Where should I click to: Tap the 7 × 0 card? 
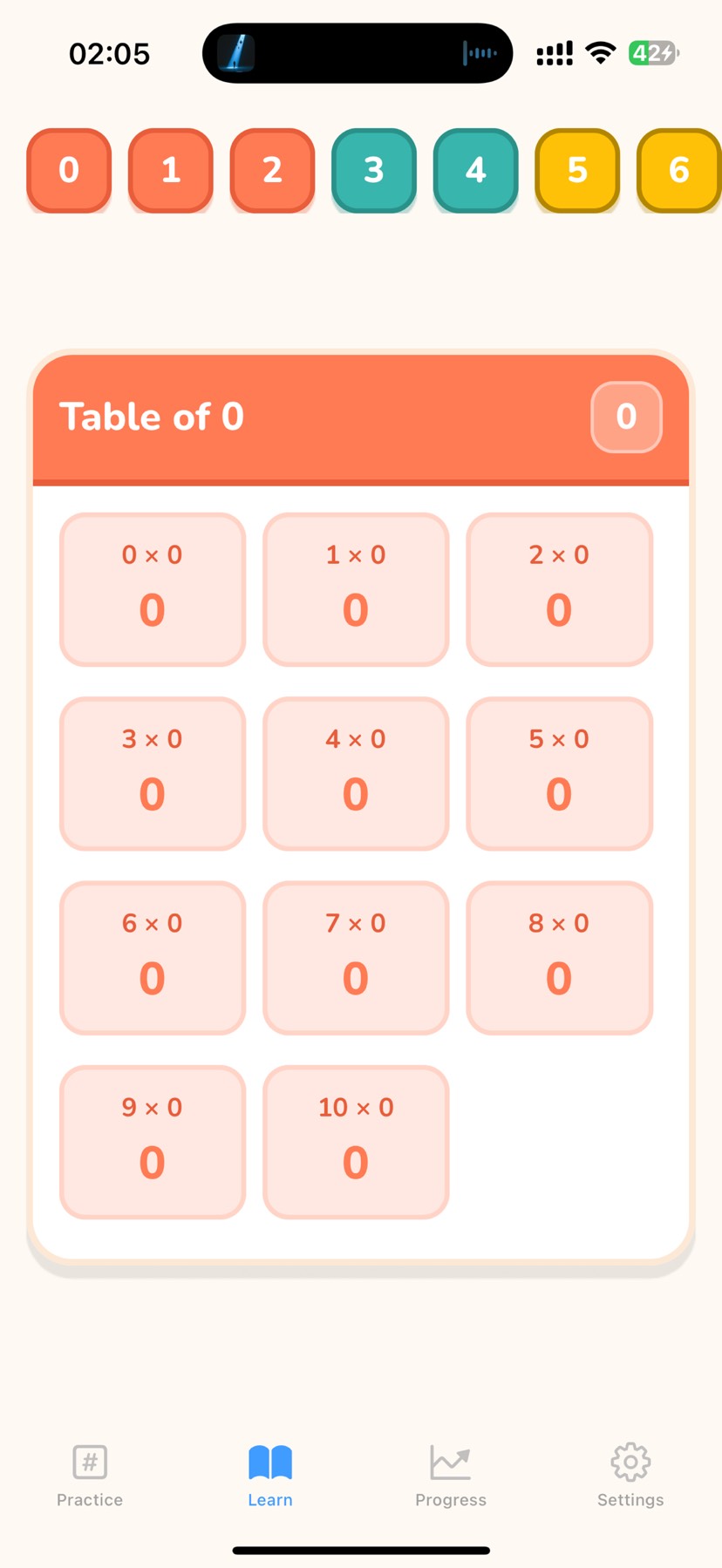tap(356, 958)
